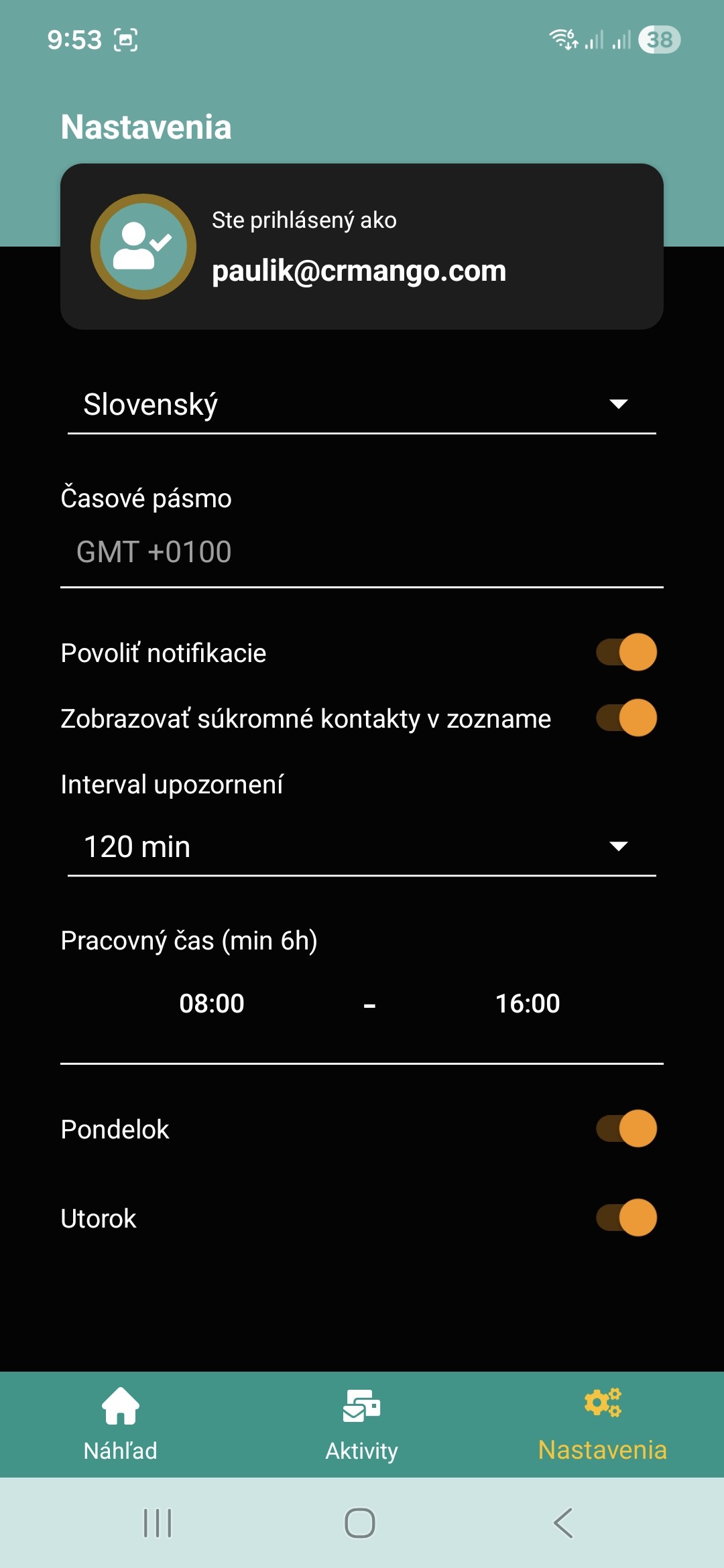Turn off the Pondelok switch
Screen dimensions: 724x1568
pyautogui.click(x=626, y=1128)
